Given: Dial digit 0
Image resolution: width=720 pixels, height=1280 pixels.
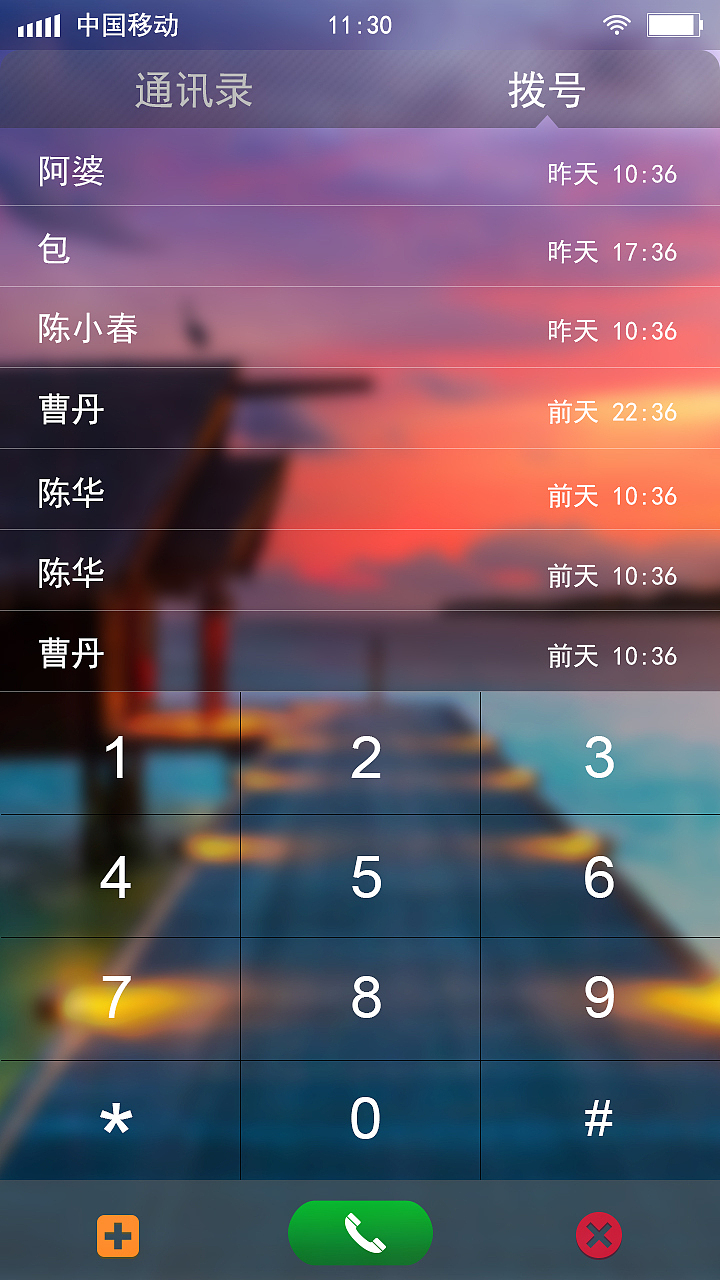Looking at the screenshot, I should coord(365,1120).
